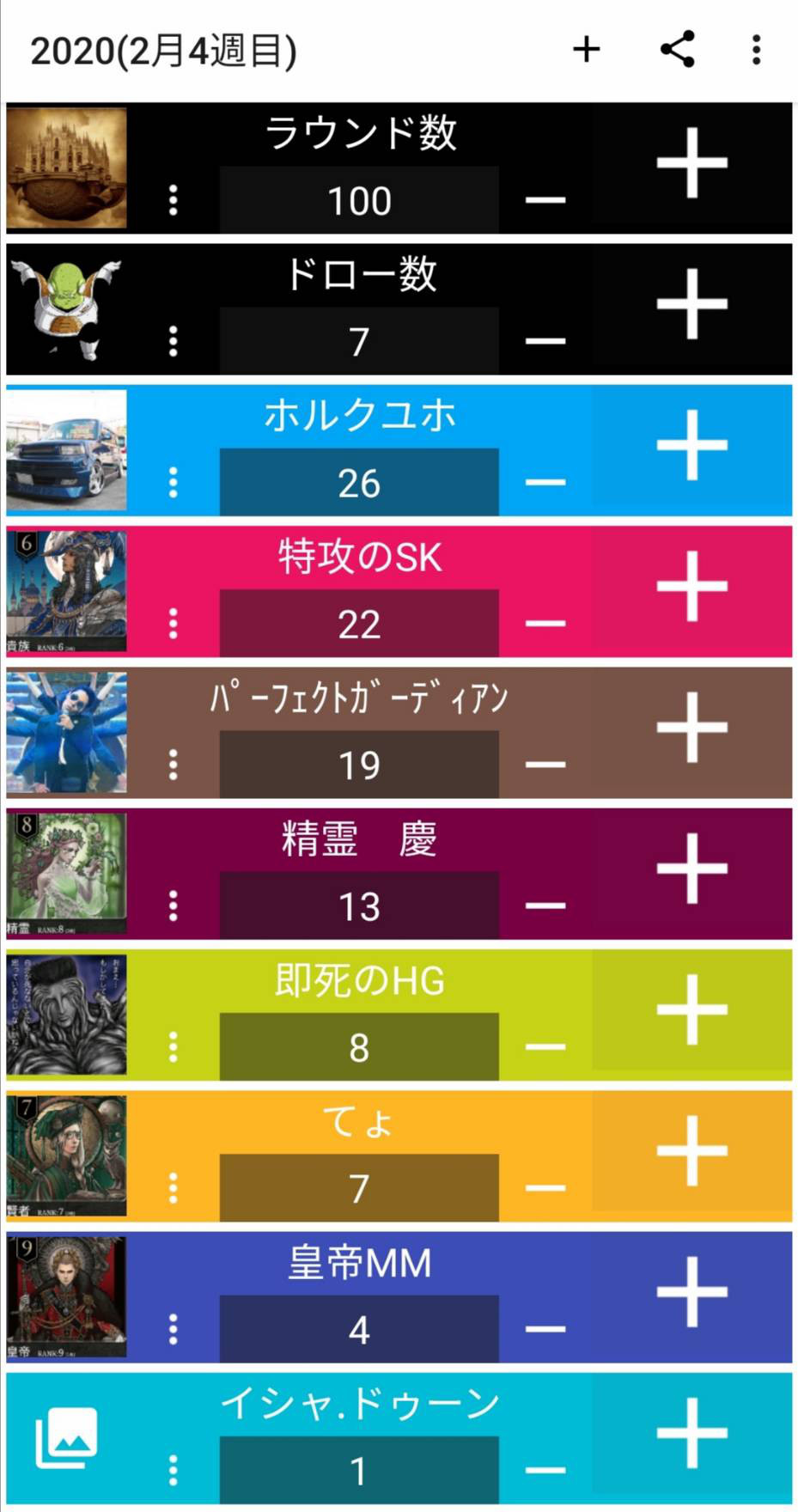
Task: Decrease the 特攻のSK counter
Action: pos(545,624)
